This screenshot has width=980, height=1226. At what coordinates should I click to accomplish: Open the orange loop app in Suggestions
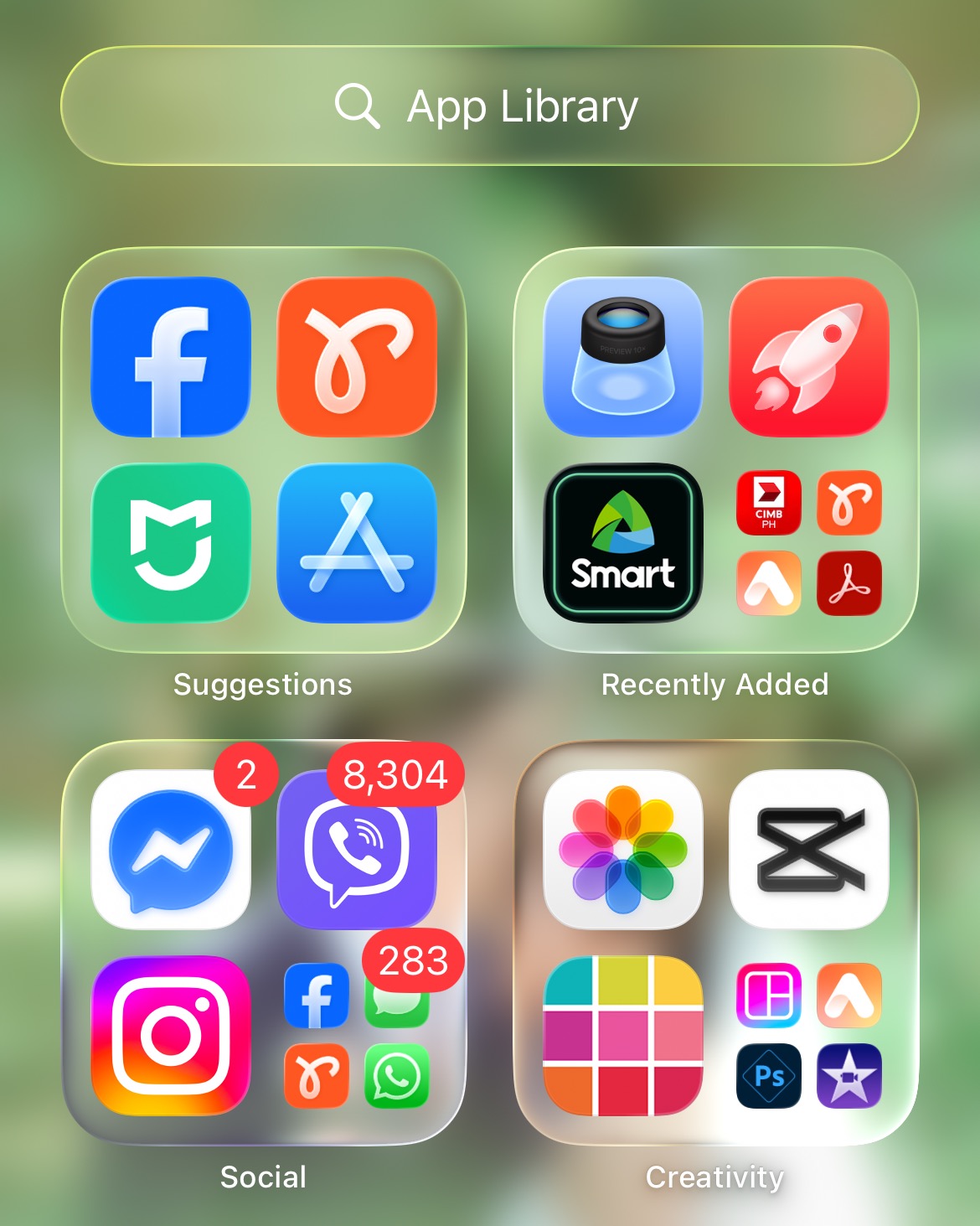click(x=357, y=357)
